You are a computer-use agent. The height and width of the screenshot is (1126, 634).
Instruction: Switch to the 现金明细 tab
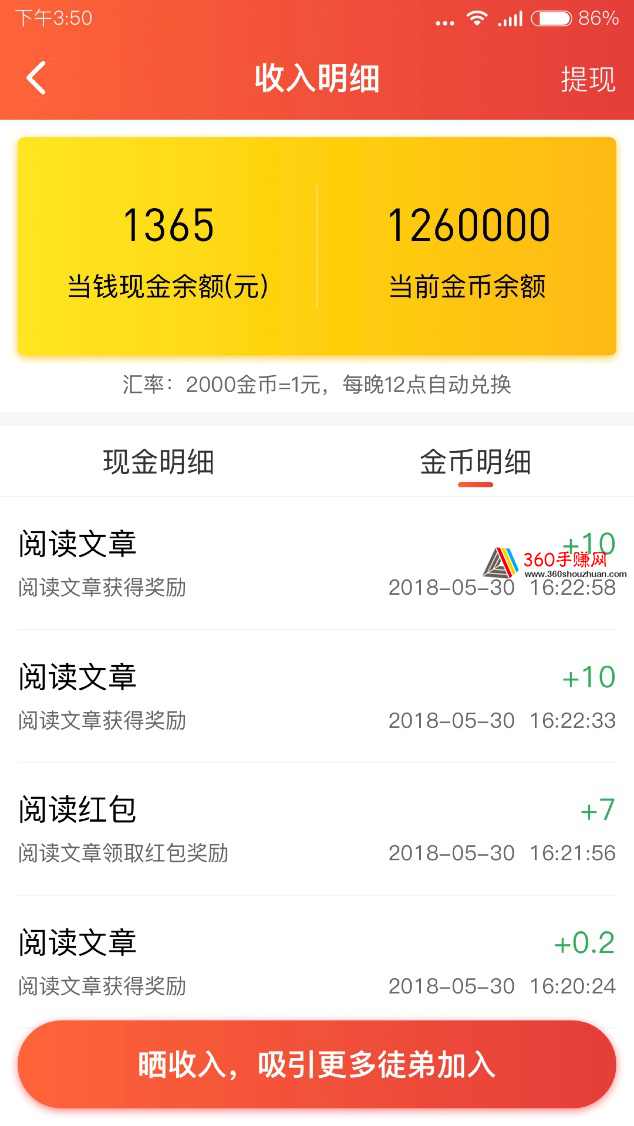click(x=159, y=462)
